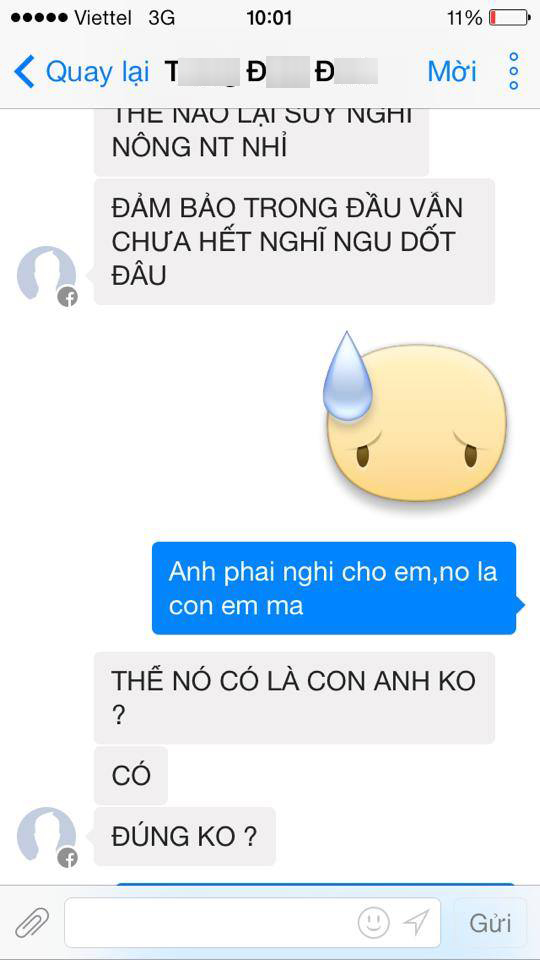Image resolution: width=540 pixels, height=960 pixels.
Task: Attach a file with the paperclip
Action: tap(32, 923)
